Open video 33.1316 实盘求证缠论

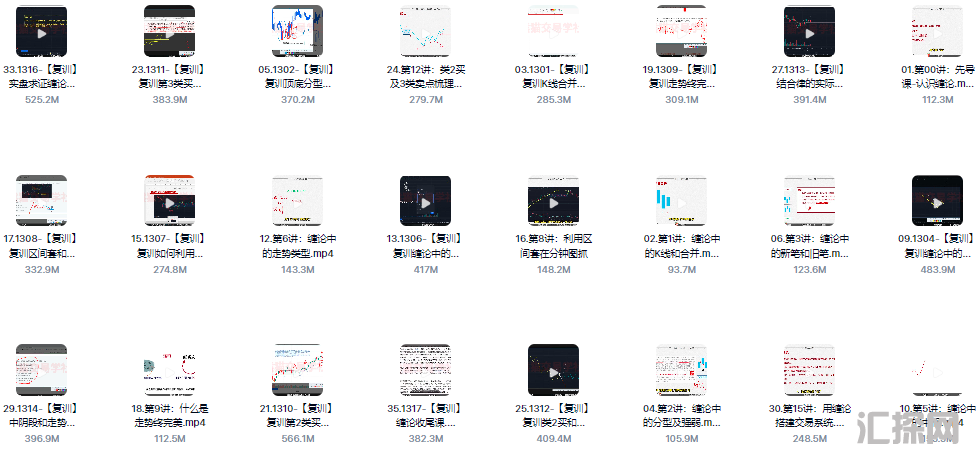point(42,32)
